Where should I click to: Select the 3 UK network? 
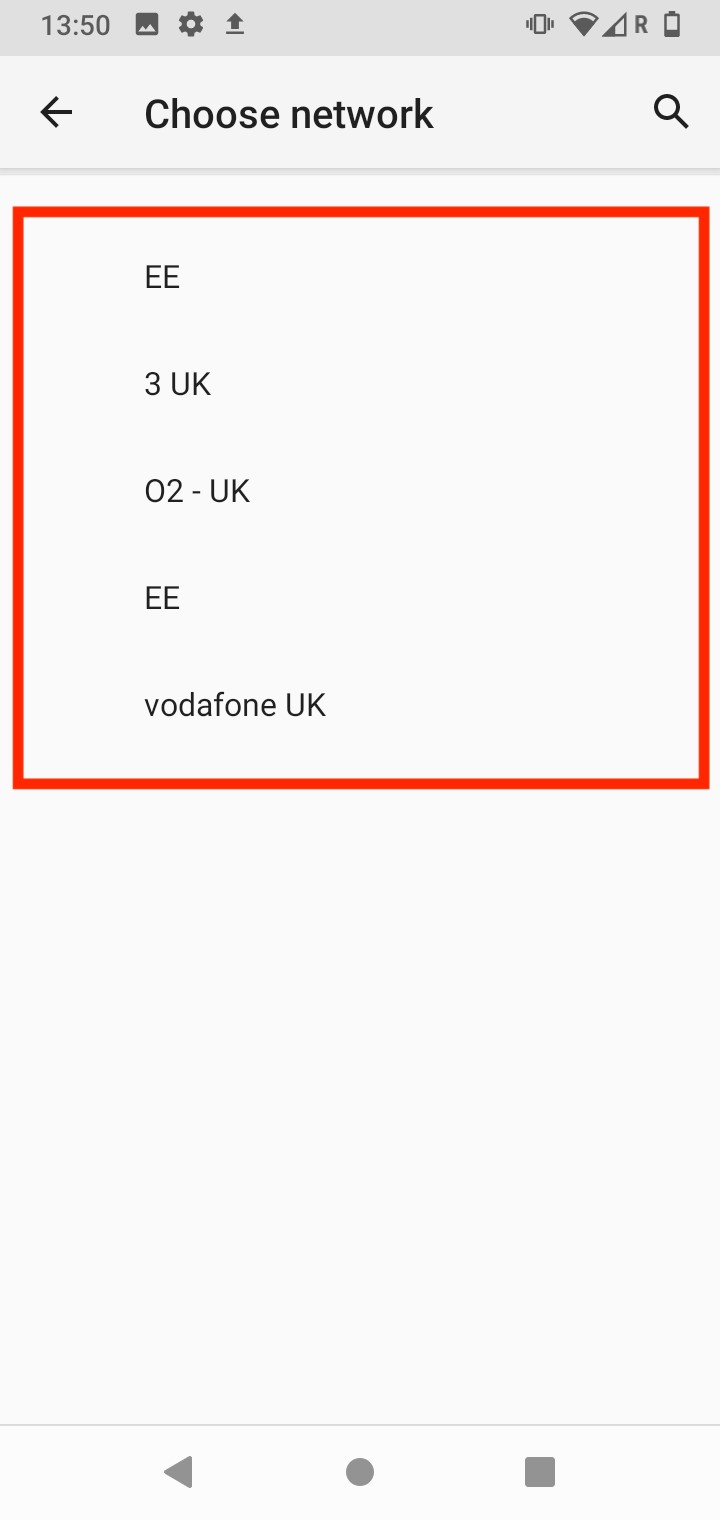178,384
